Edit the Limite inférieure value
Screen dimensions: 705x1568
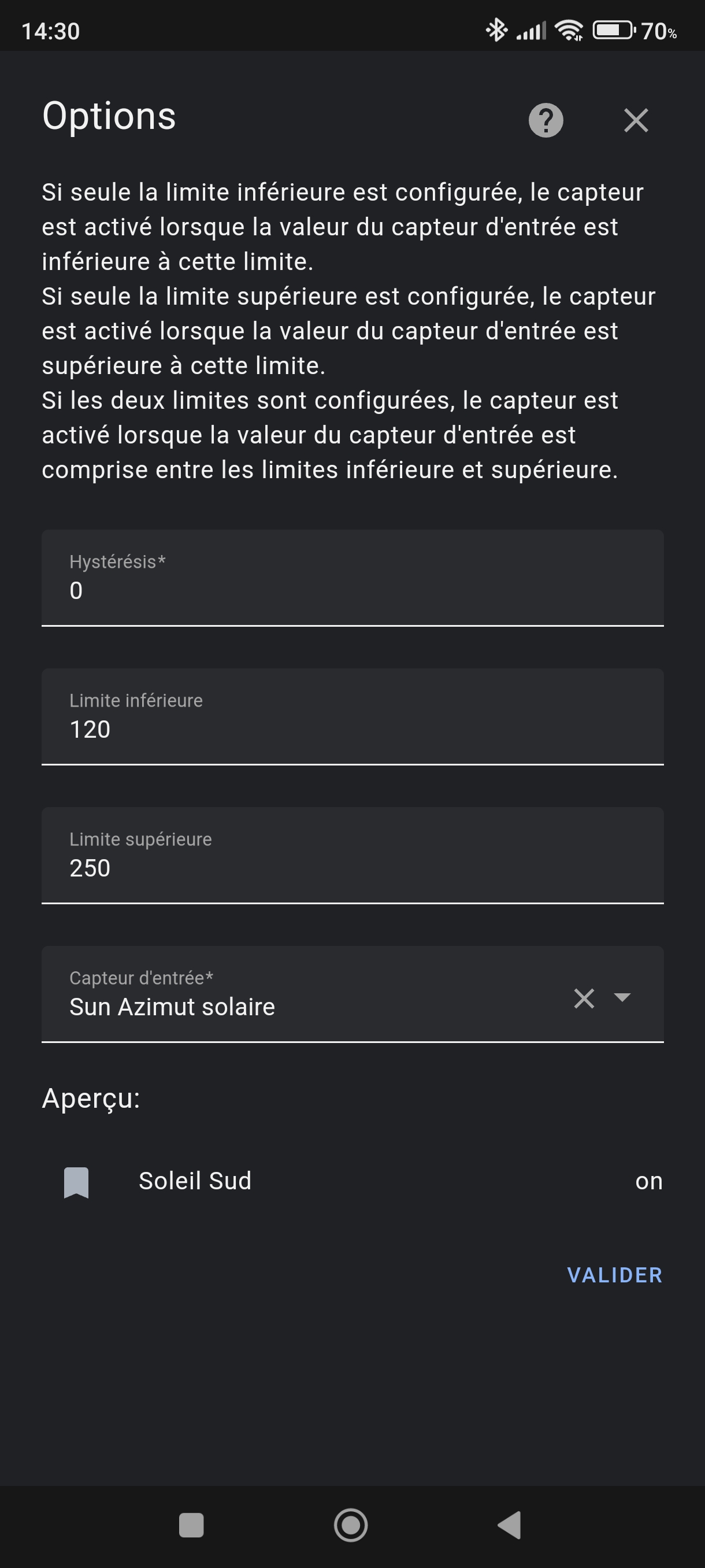pyautogui.click(x=352, y=716)
